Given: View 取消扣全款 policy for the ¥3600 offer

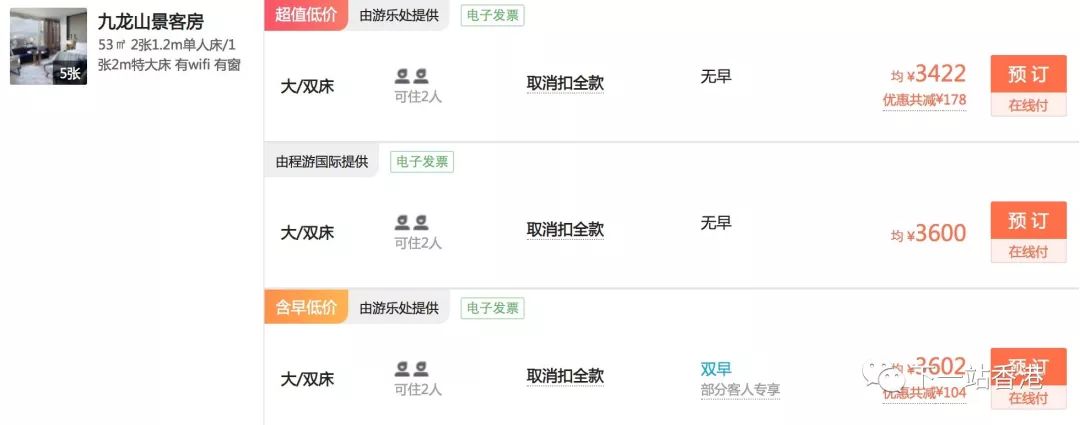Looking at the screenshot, I should click(565, 230).
